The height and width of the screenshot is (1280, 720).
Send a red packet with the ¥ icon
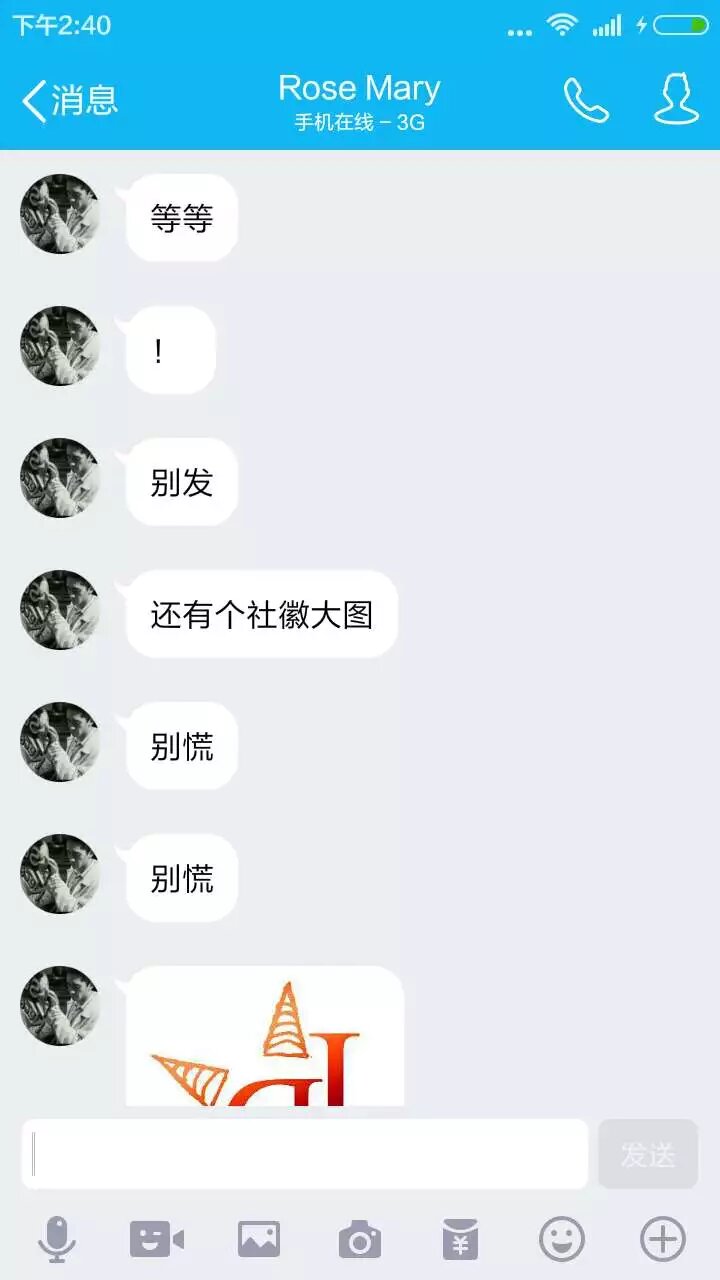click(461, 1240)
